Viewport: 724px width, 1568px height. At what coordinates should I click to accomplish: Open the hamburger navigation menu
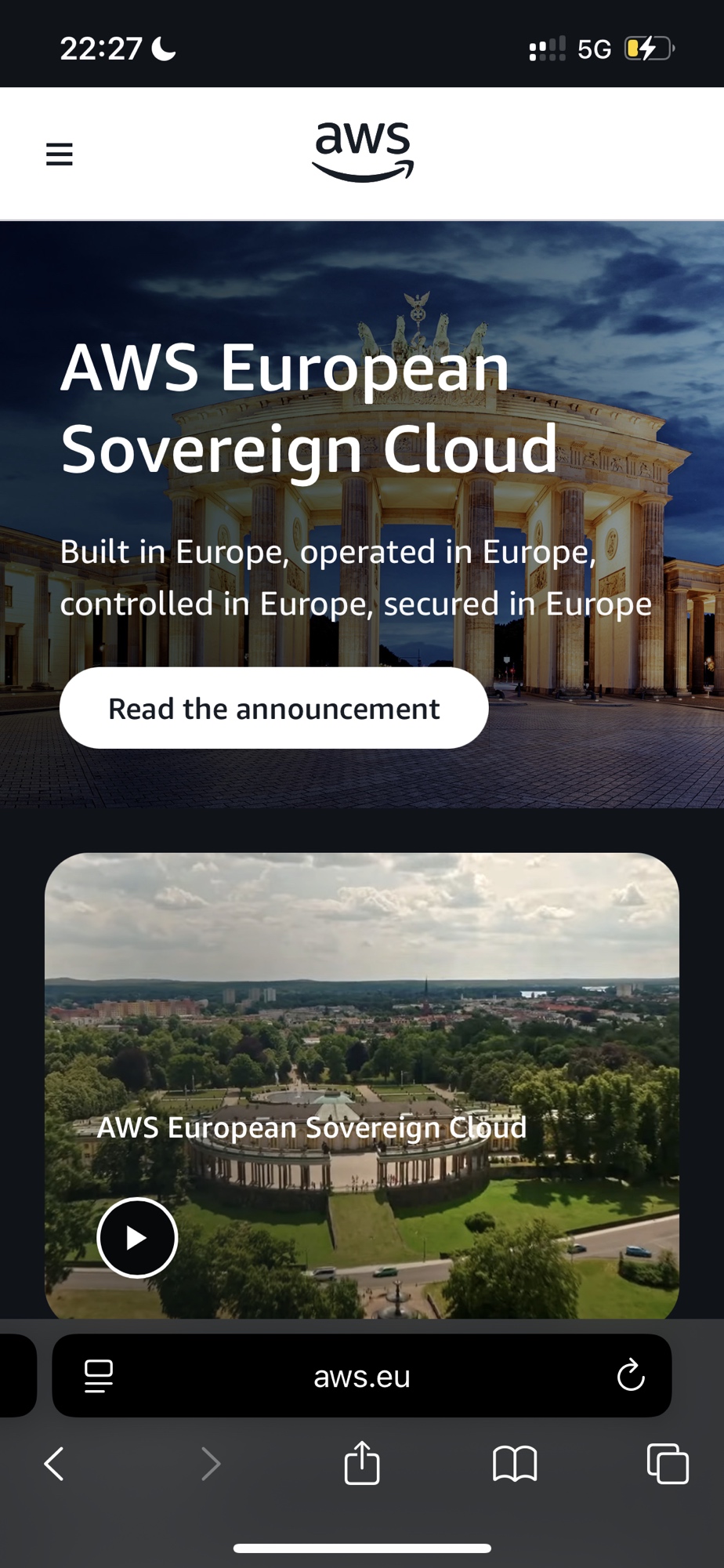coord(60,154)
